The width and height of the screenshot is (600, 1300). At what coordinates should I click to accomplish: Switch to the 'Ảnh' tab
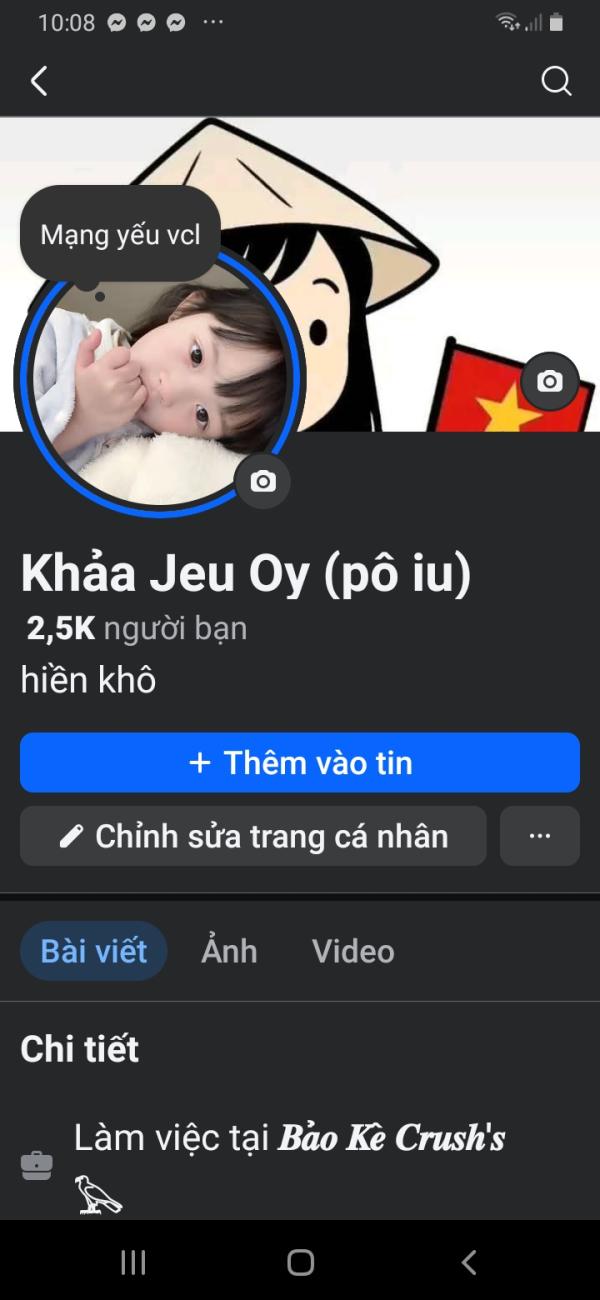(x=229, y=951)
